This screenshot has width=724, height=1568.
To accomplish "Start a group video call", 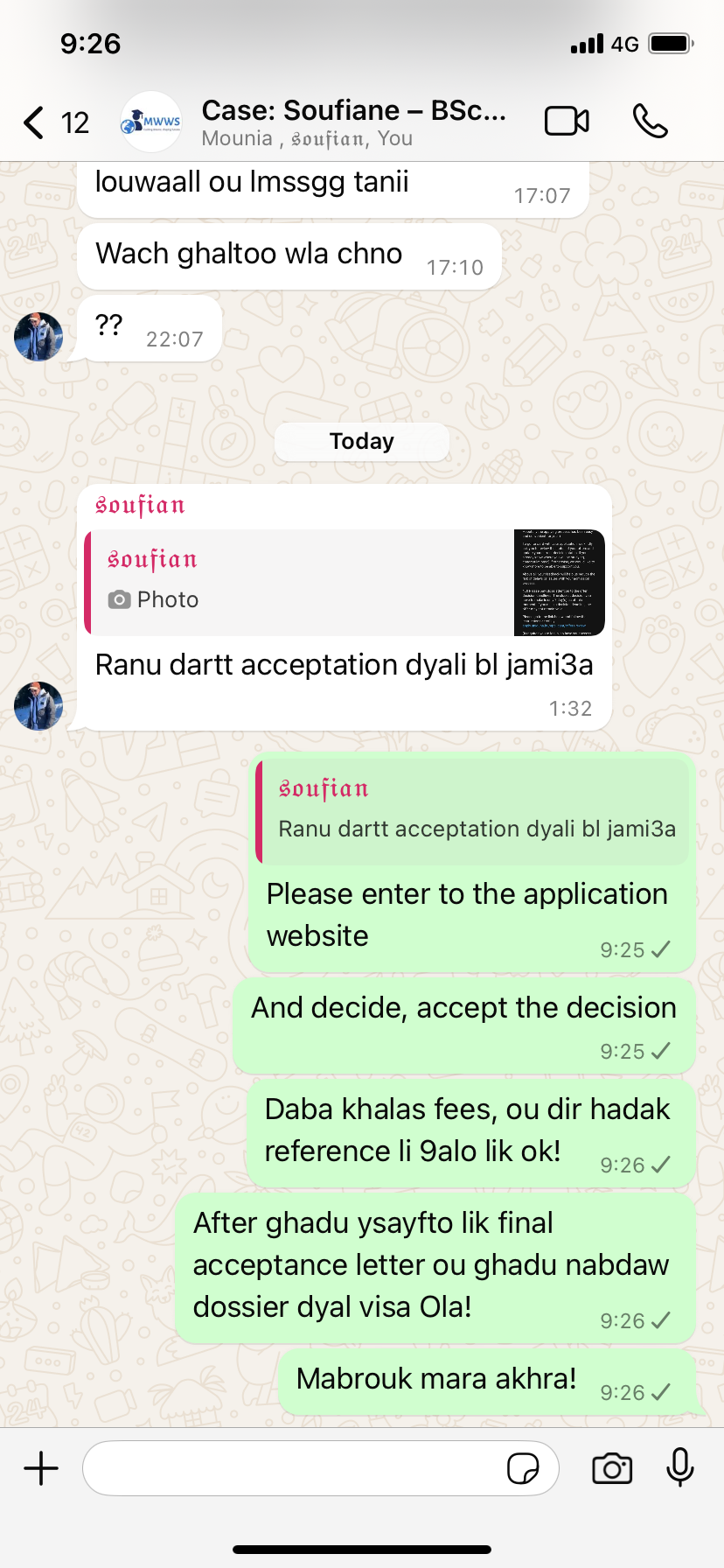I will (567, 122).
